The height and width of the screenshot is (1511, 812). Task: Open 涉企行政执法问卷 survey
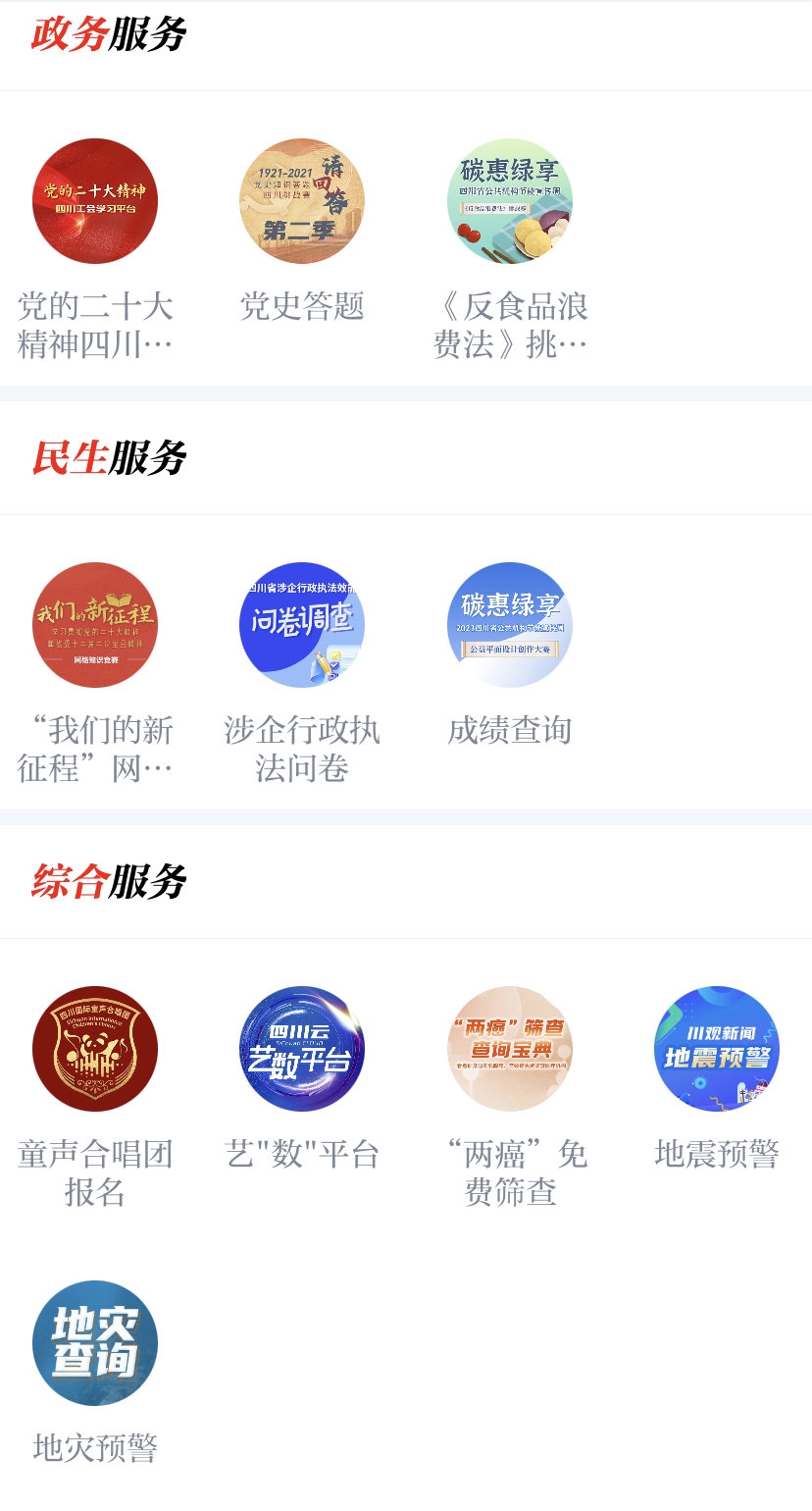[302, 625]
